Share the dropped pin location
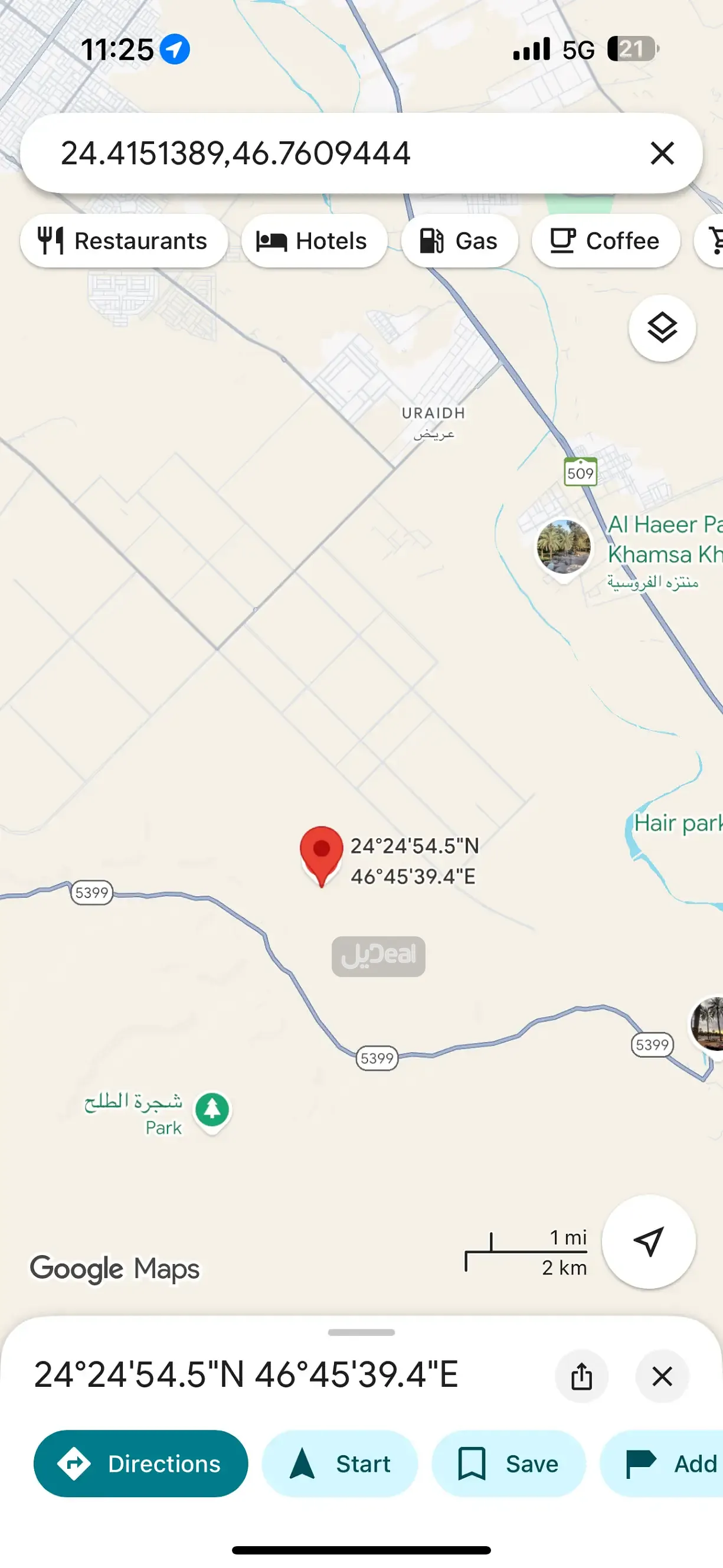 [581, 1376]
